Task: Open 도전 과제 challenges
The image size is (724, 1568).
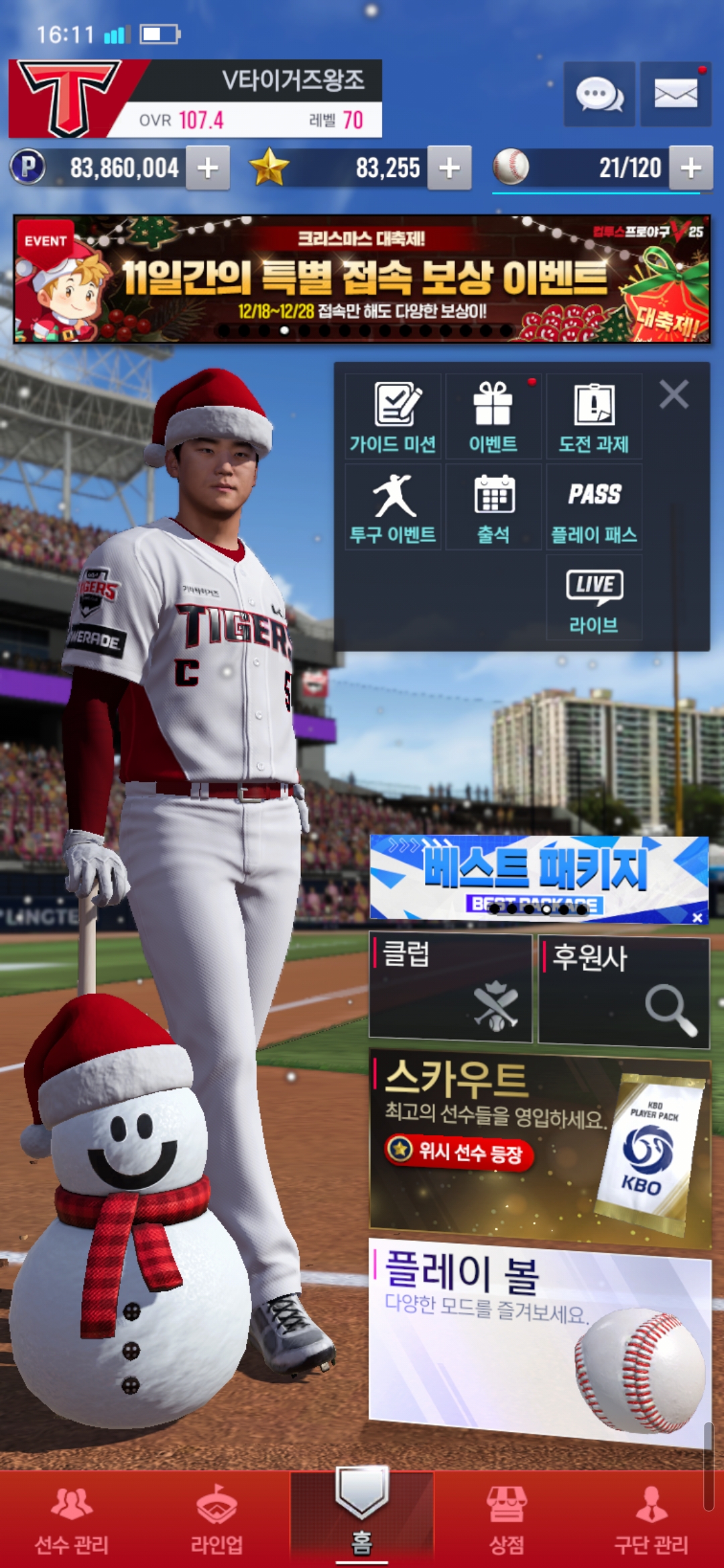Action: click(594, 417)
